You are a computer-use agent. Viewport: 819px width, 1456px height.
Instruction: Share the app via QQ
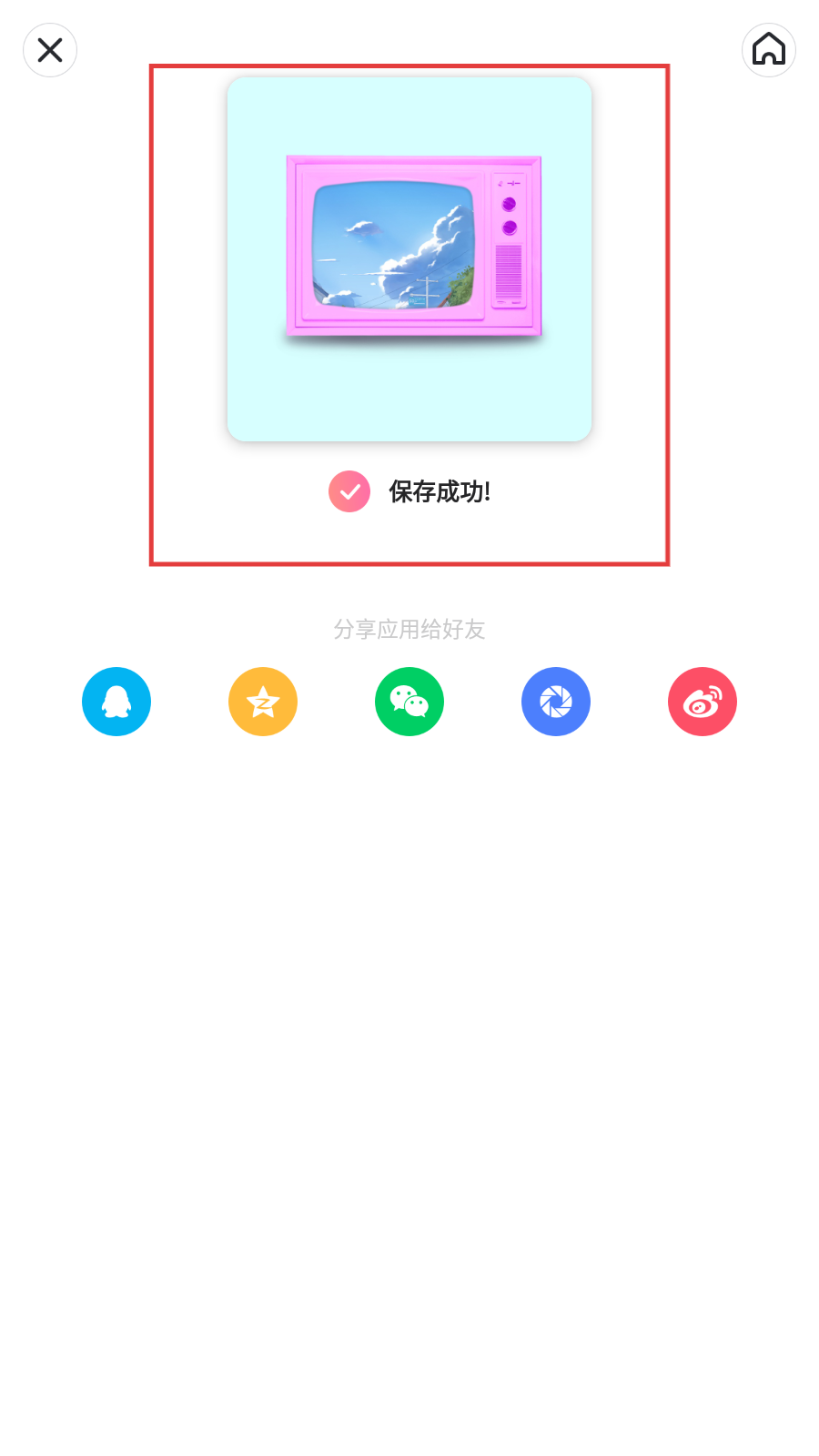tap(116, 702)
